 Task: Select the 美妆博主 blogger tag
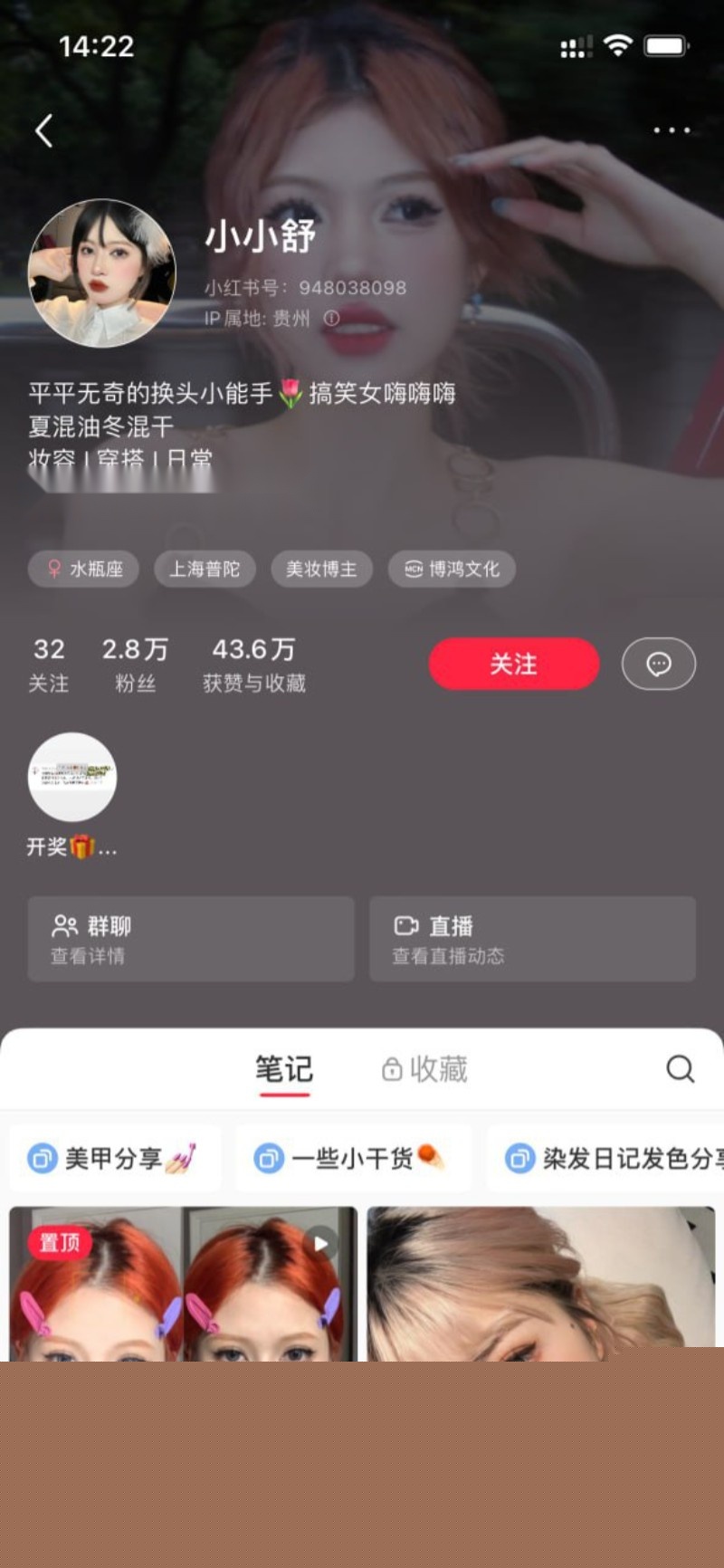click(x=322, y=569)
